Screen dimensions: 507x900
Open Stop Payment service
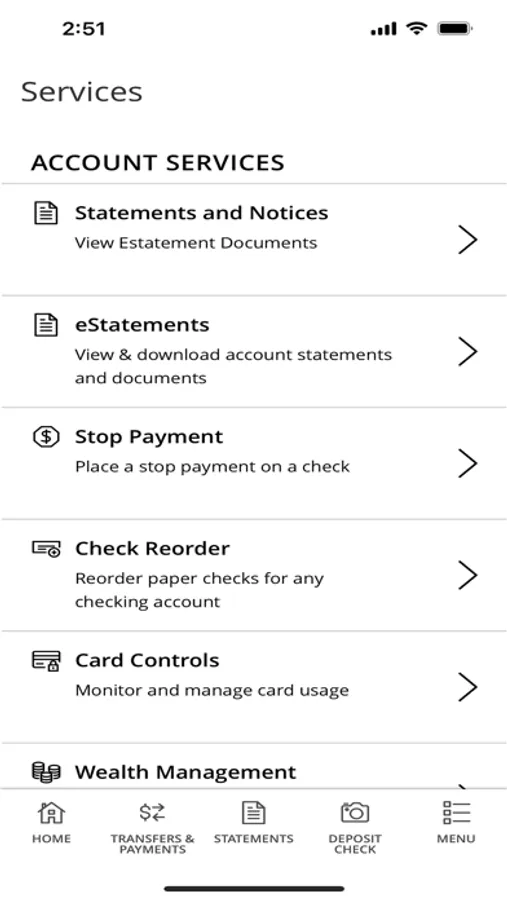coord(253,463)
